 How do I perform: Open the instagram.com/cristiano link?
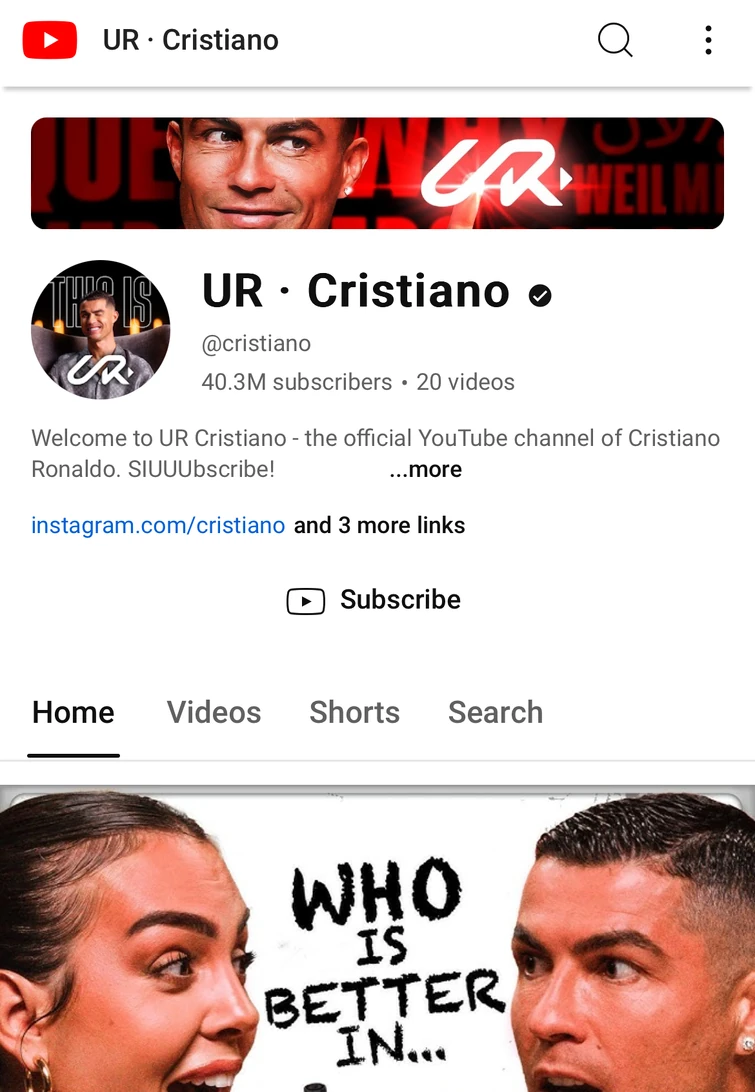158,526
